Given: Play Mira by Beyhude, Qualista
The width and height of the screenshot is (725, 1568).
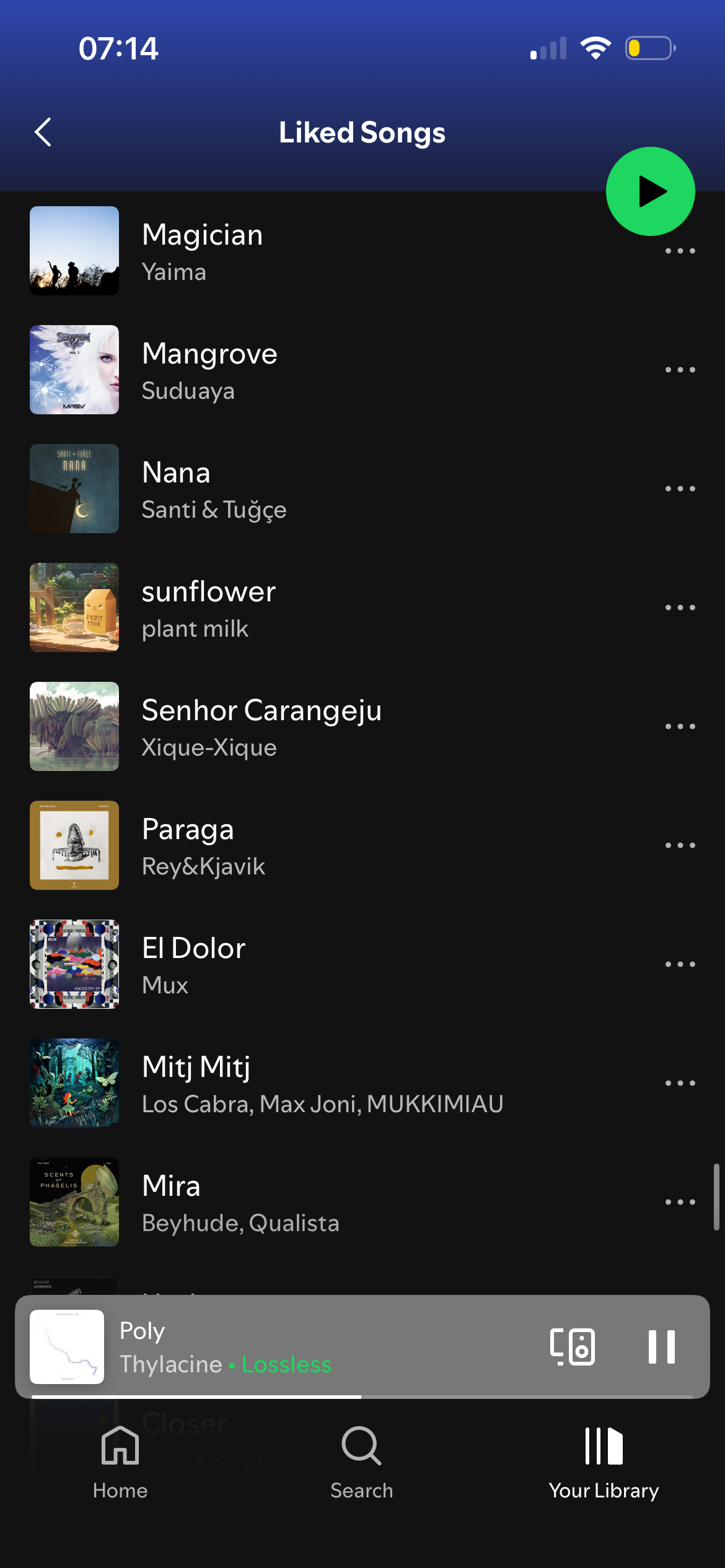Looking at the screenshot, I should tap(310, 1202).
